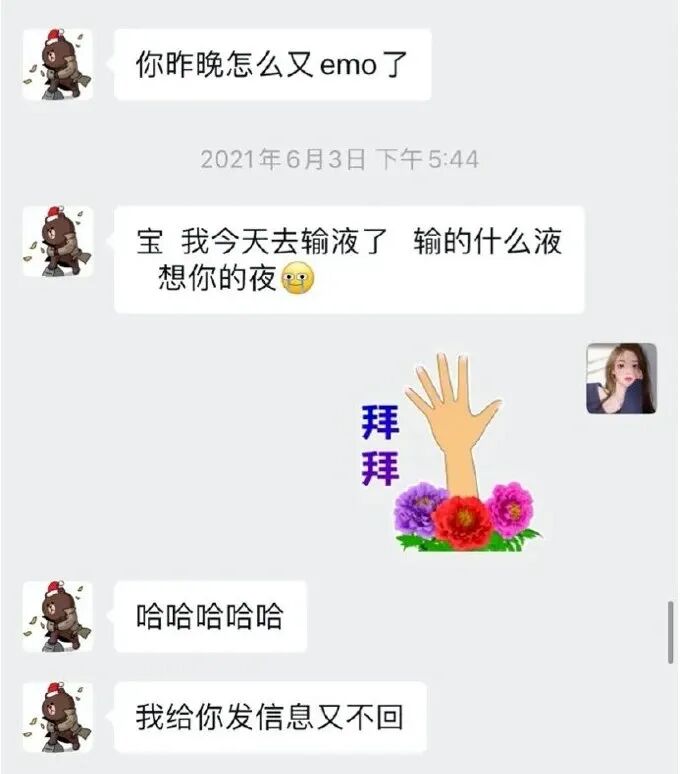Open the bear avatar next to "我给你发信息又不回"
Image resolution: width=680 pixels, height=774 pixels.
click(x=58, y=717)
